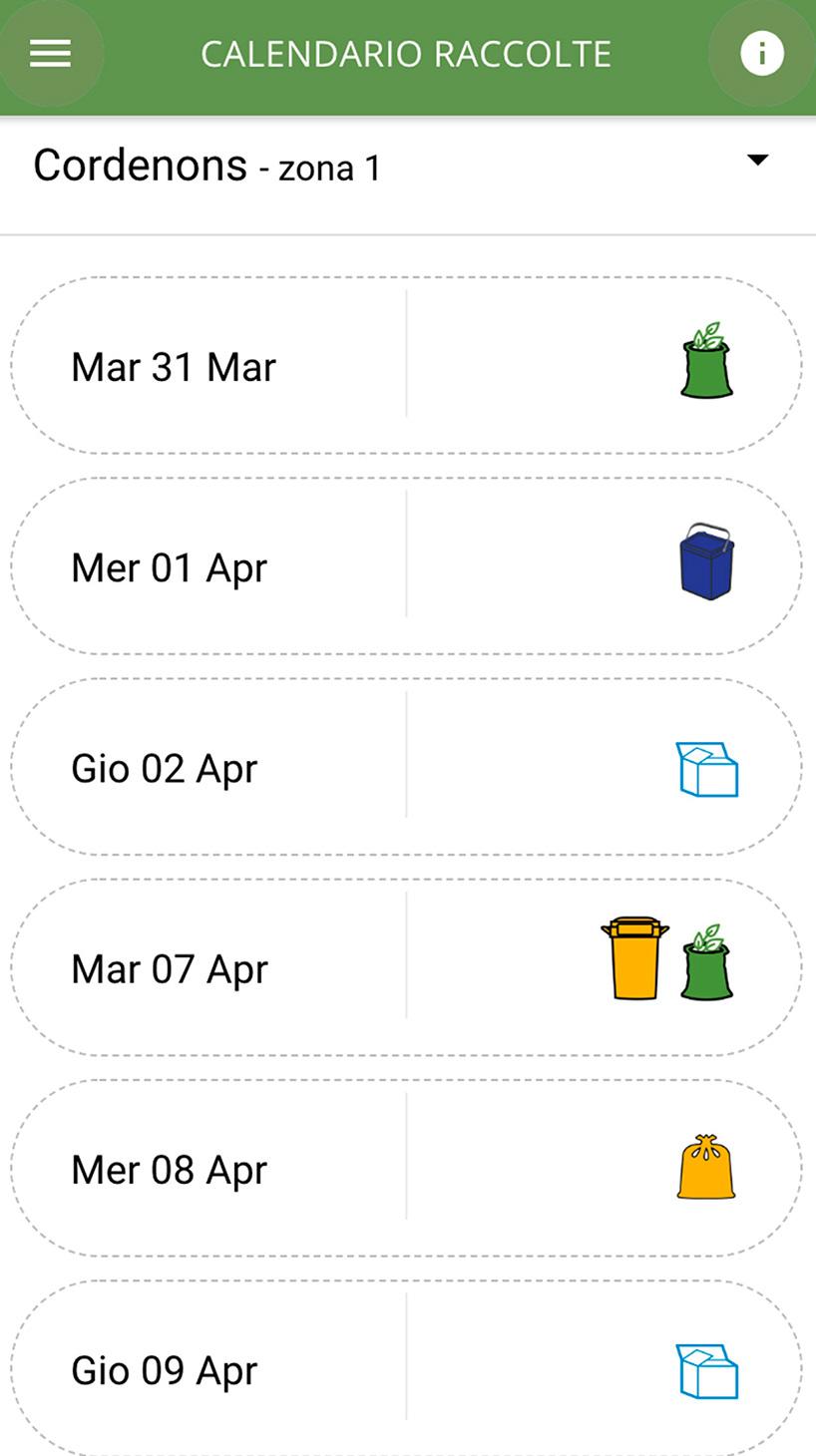816x1456 pixels.
Task: Expand the Cordenons zona 1 dropdown
Action: [757, 161]
